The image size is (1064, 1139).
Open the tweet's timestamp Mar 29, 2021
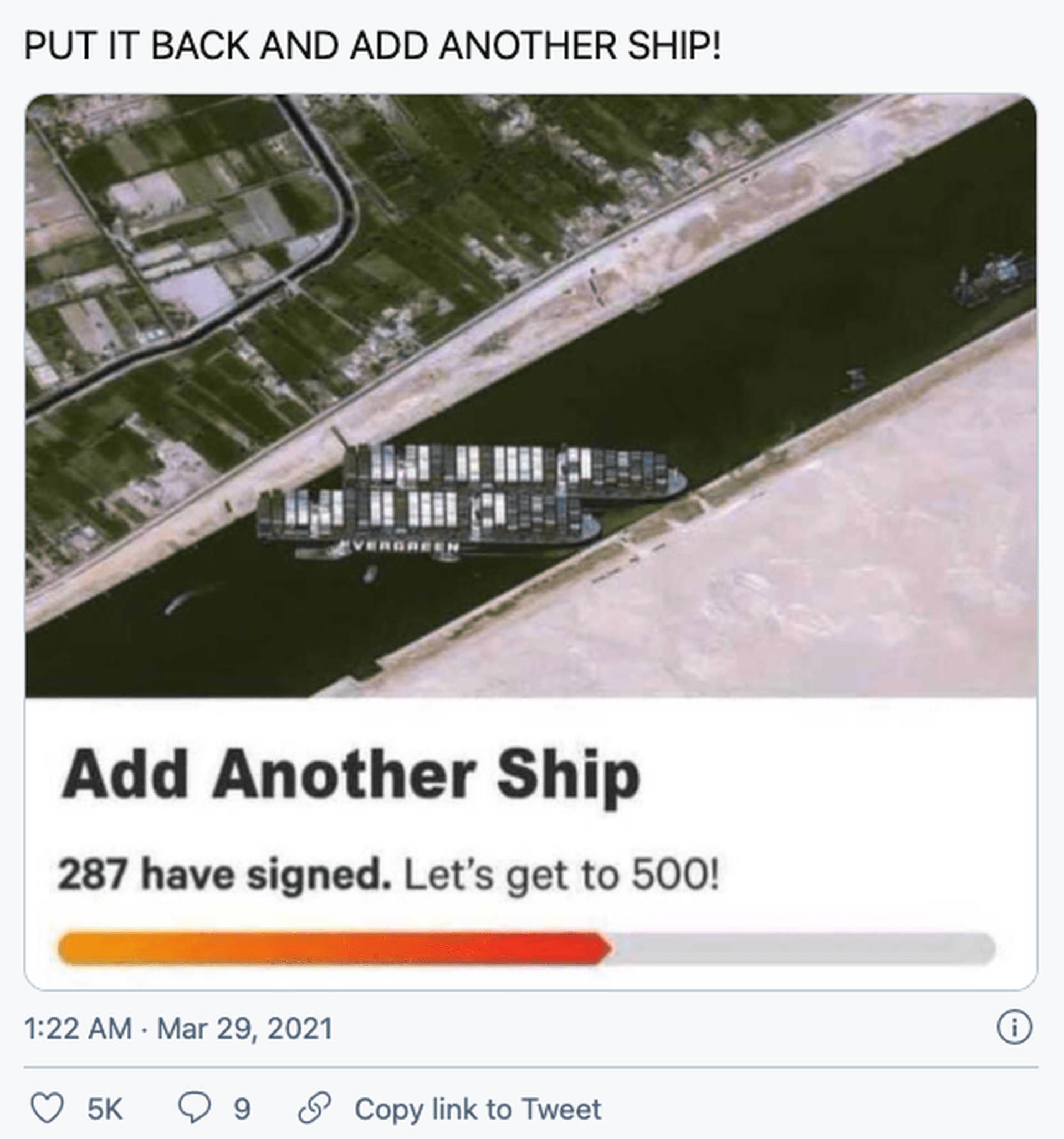pyautogui.click(x=178, y=1028)
